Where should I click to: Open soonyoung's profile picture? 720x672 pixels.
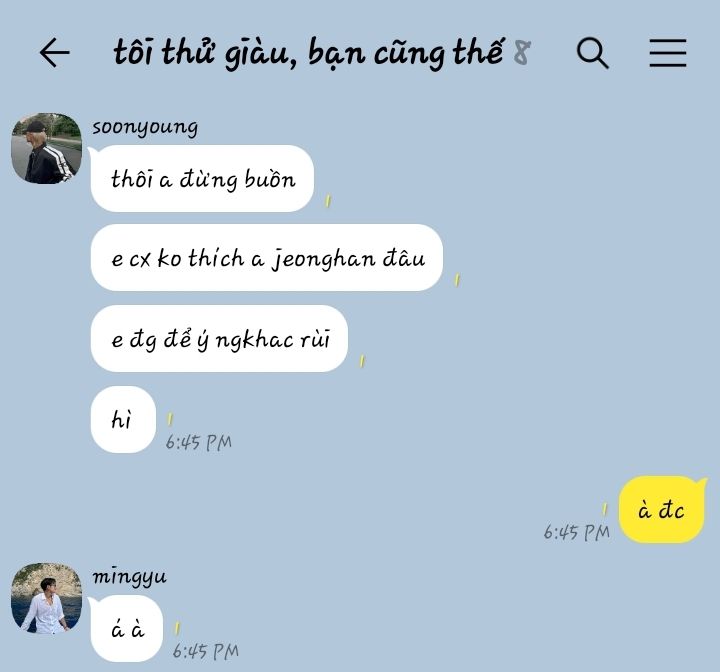[46, 148]
